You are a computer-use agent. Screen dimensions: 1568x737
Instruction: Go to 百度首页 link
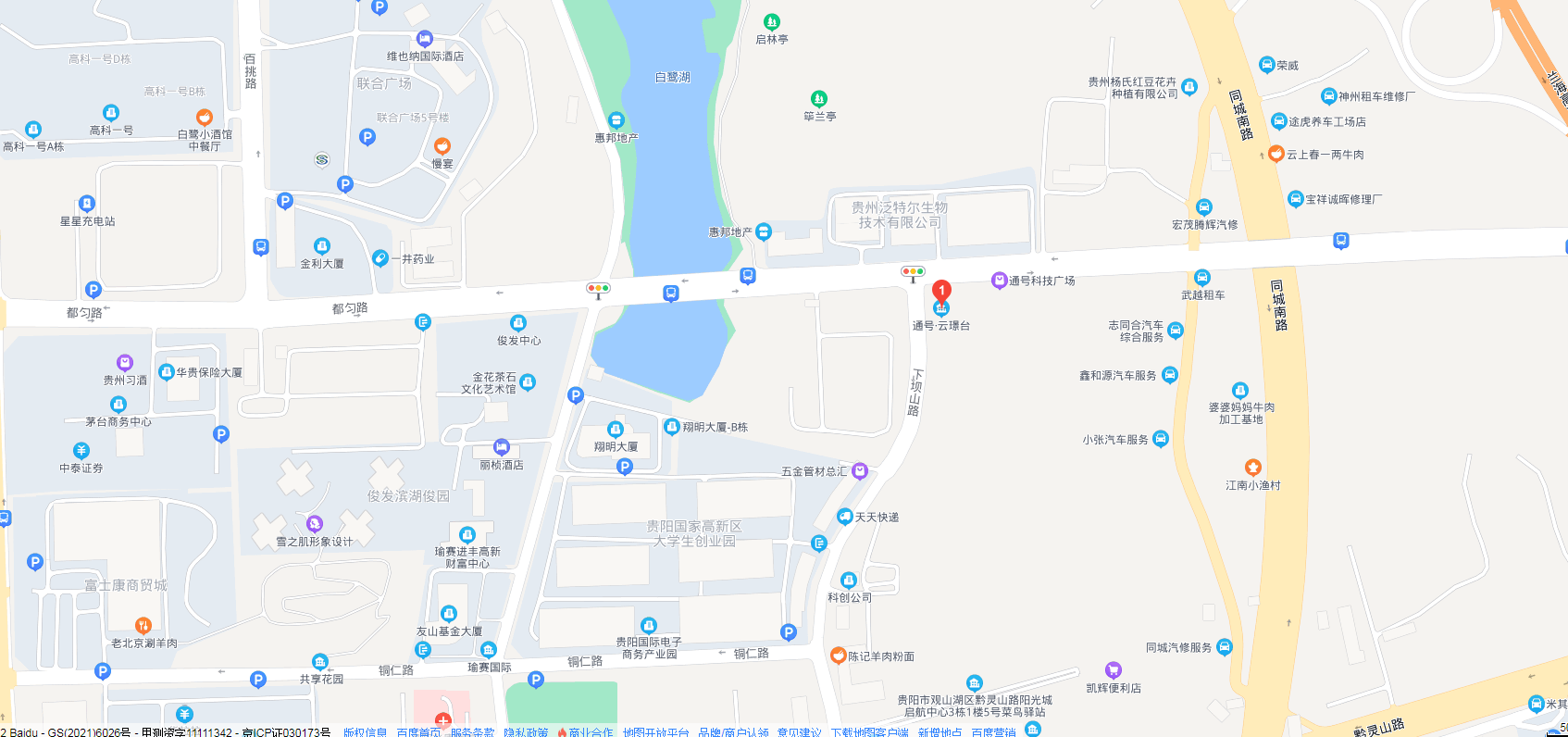click(418, 732)
